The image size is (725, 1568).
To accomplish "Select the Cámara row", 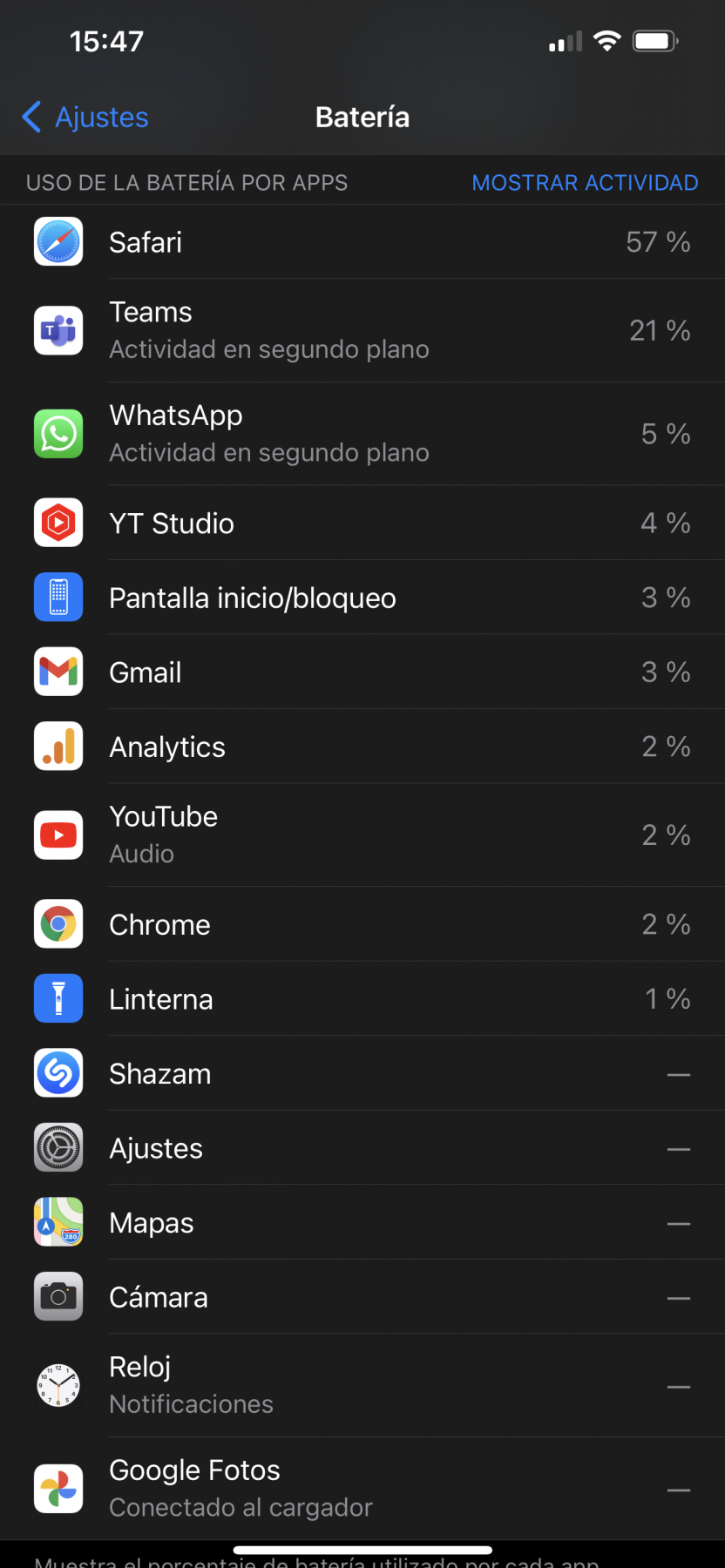I will click(362, 1297).
